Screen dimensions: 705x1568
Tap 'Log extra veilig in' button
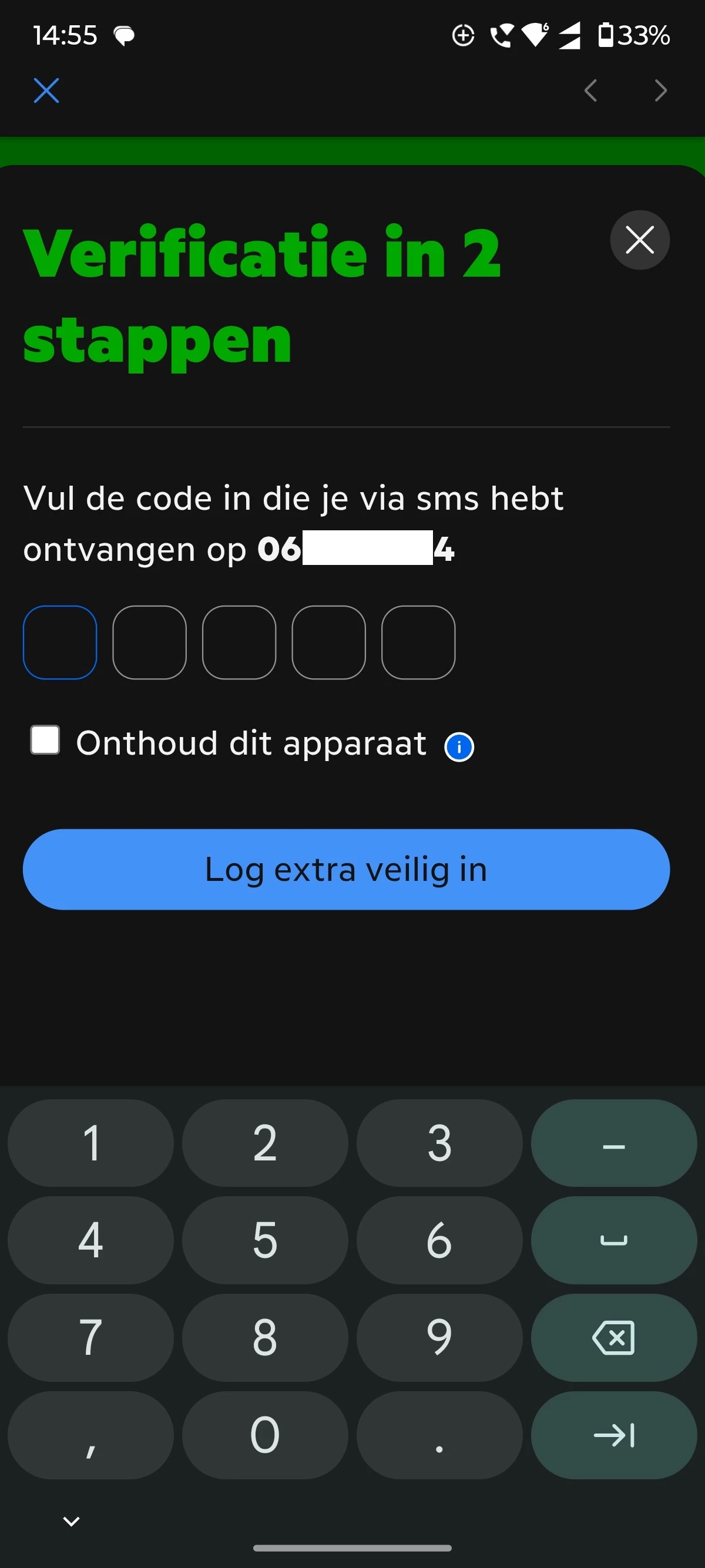pyautogui.click(x=346, y=869)
